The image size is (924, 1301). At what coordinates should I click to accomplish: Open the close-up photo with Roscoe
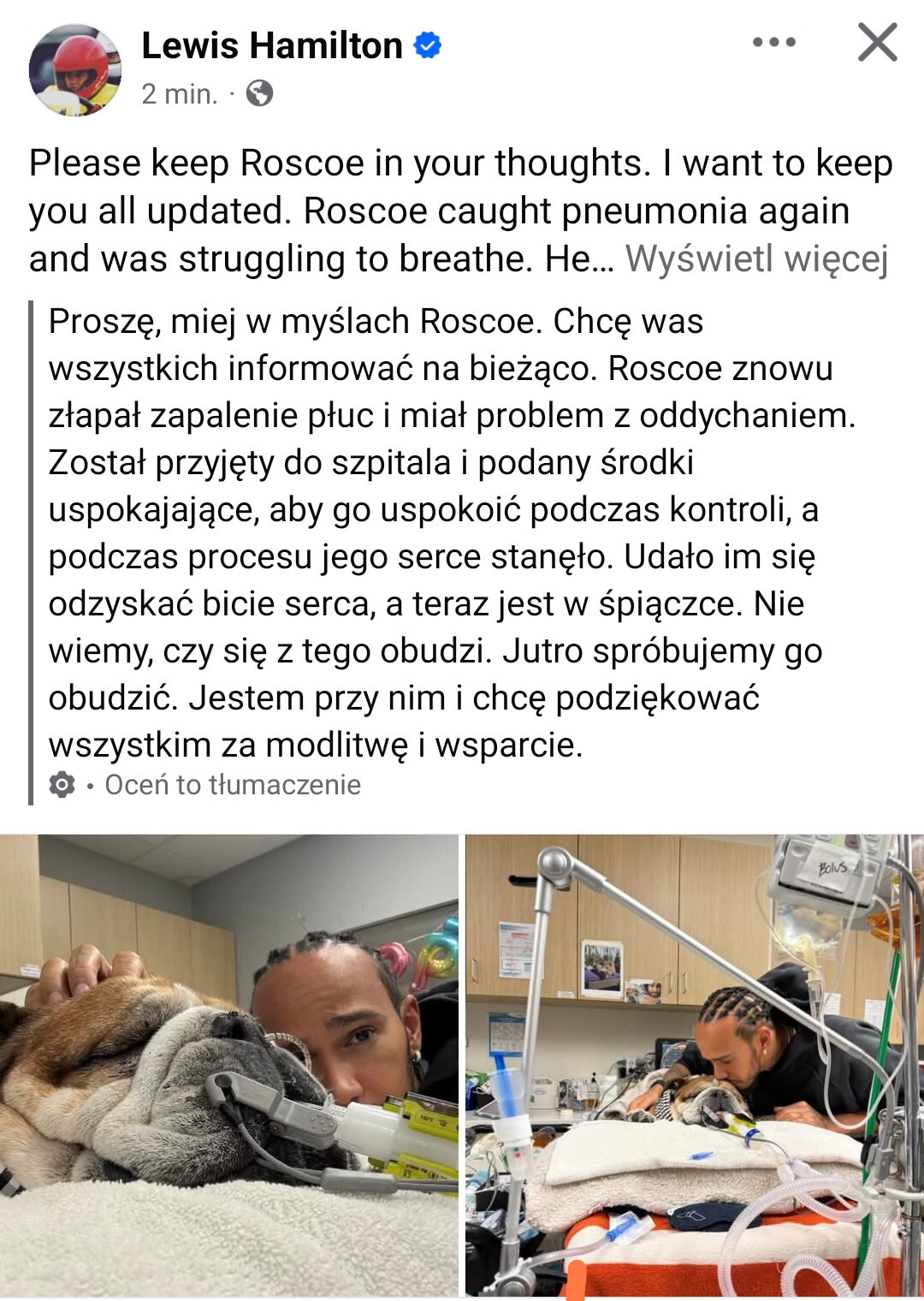(229, 1066)
